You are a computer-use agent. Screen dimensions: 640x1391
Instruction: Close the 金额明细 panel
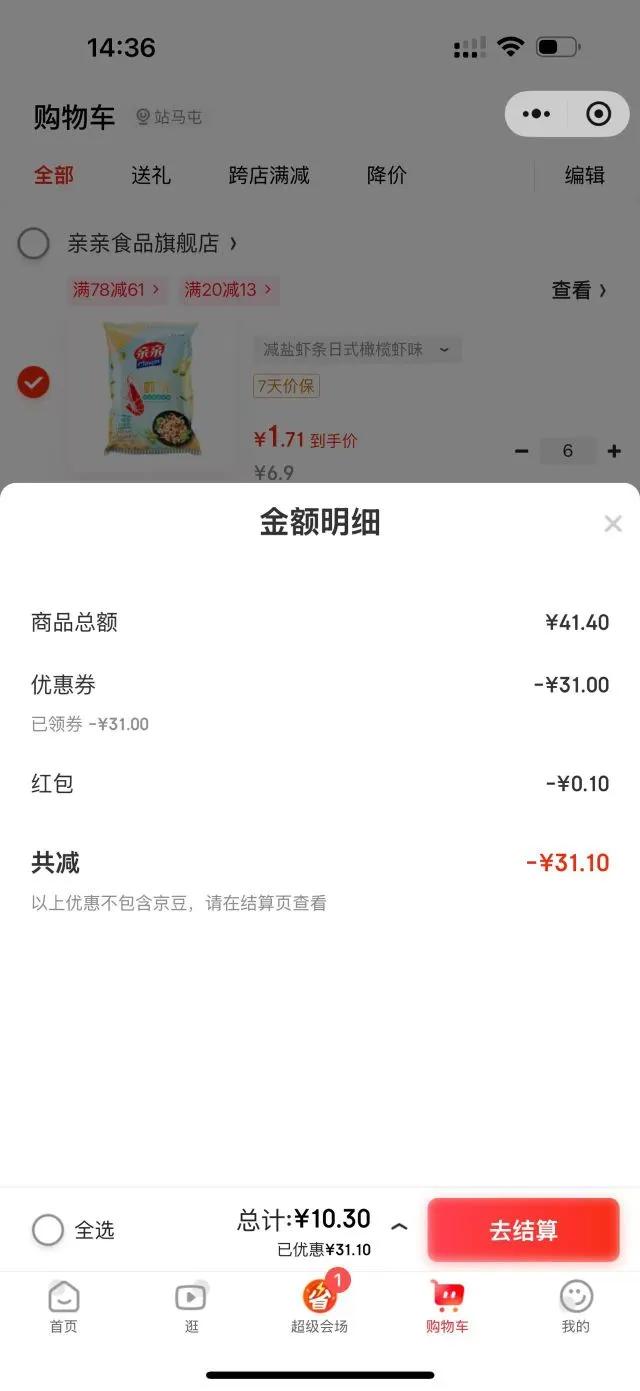tap(613, 524)
